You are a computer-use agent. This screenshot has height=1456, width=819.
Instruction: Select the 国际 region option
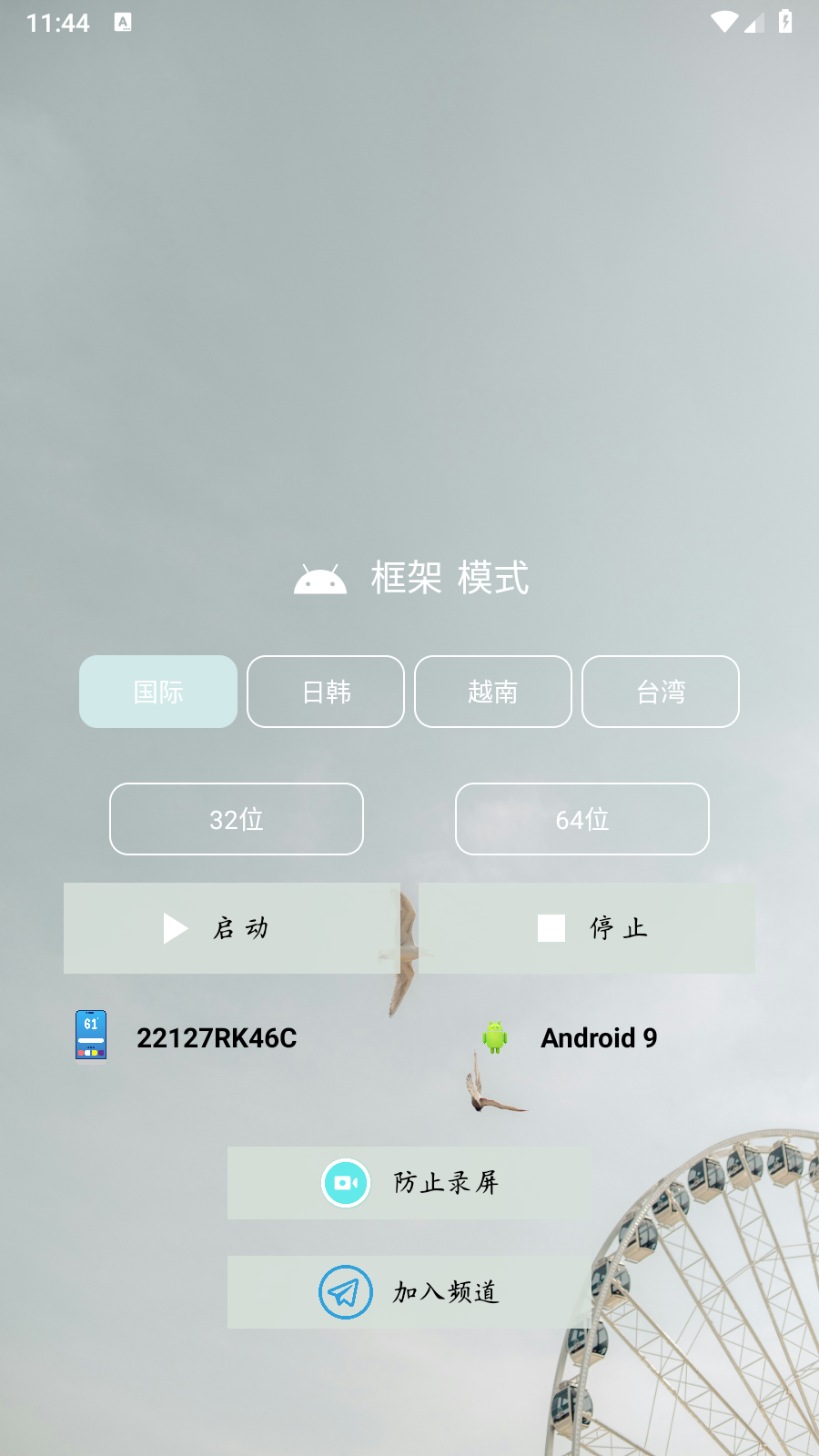(x=158, y=692)
